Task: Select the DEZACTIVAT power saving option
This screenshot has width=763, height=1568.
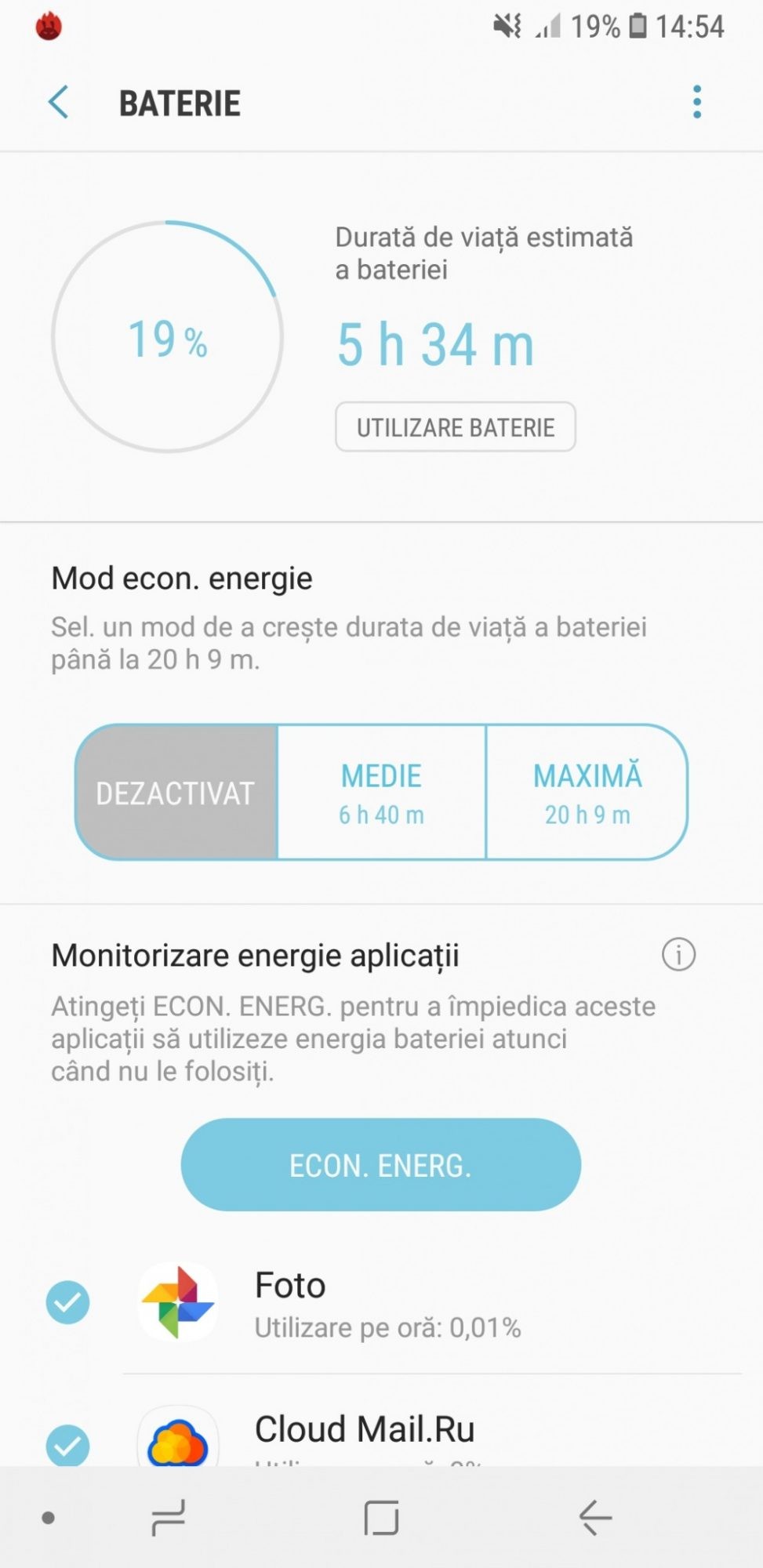Action: click(x=176, y=793)
